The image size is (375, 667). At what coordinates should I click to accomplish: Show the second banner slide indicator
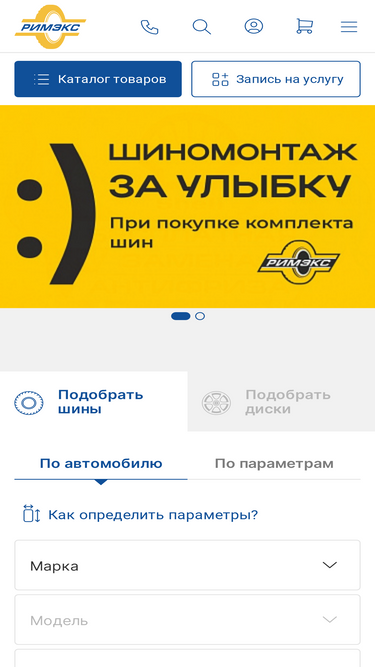(200, 316)
